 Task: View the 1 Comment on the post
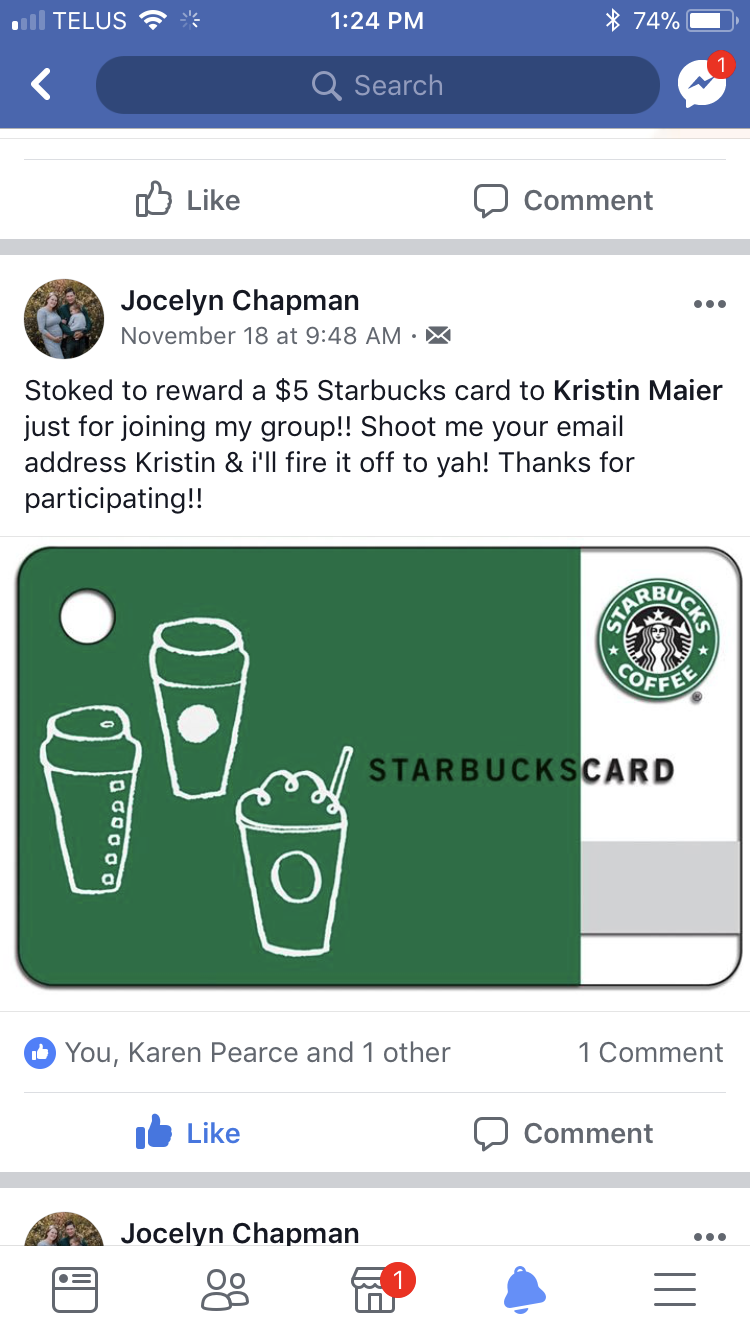pyautogui.click(x=650, y=1052)
